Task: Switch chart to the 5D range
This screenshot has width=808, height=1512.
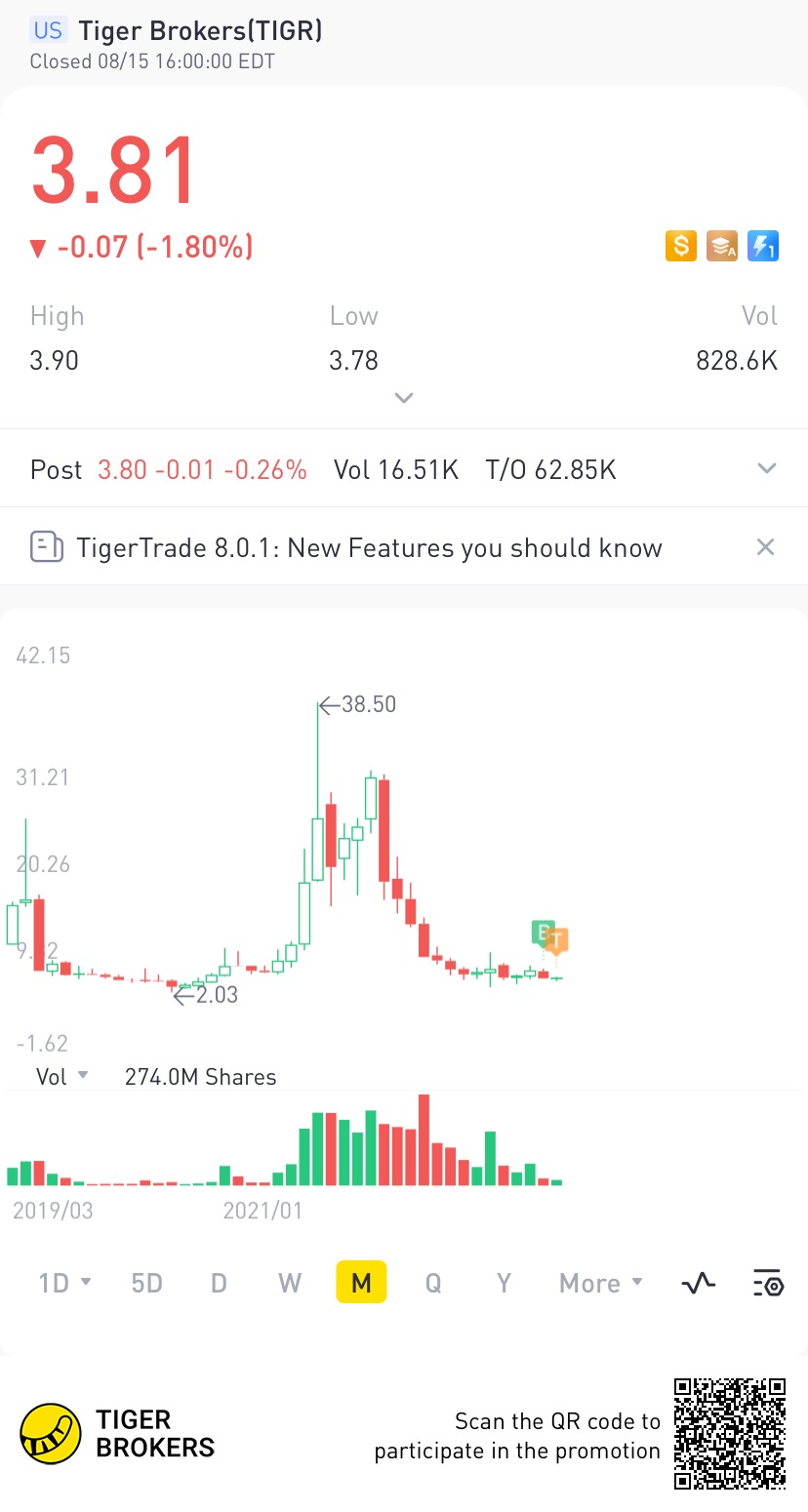Action: tap(146, 1283)
